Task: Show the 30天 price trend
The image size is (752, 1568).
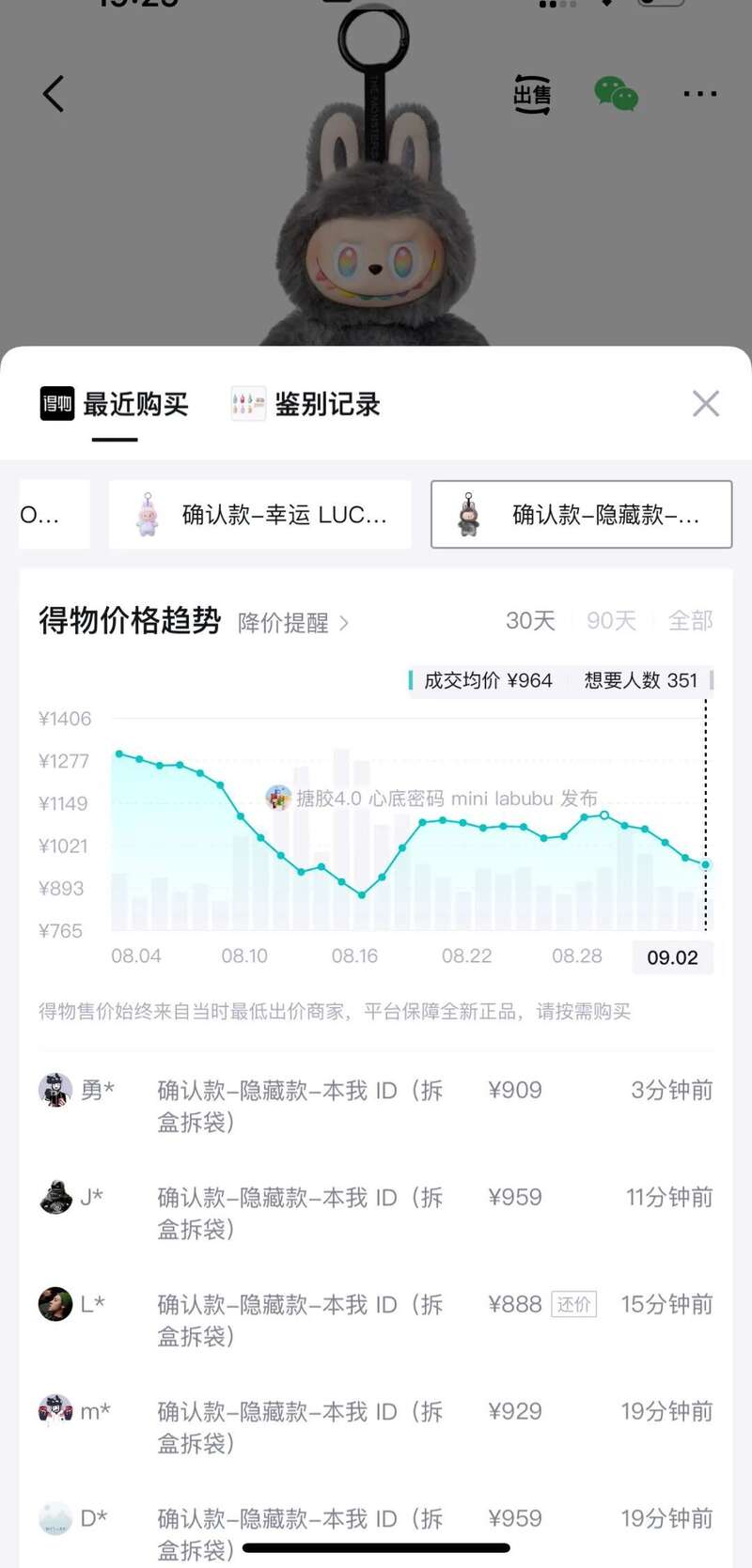Action: coord(530,621)
